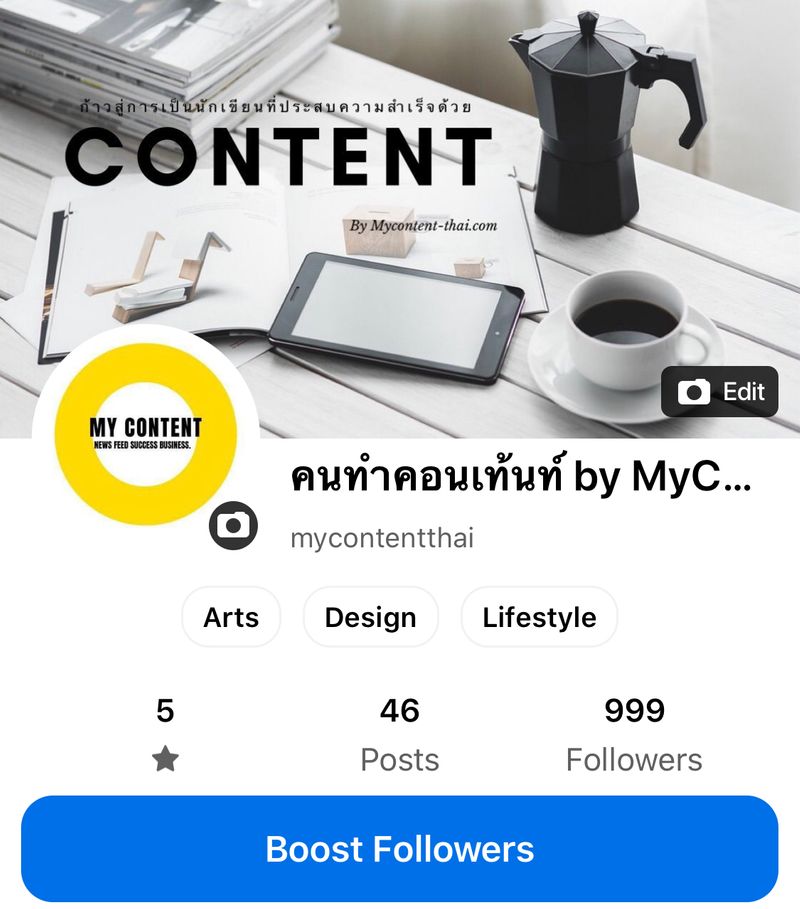Screen dimensions: 800x909
Task: Select the Design category chip
Action: tap(370, 617)
